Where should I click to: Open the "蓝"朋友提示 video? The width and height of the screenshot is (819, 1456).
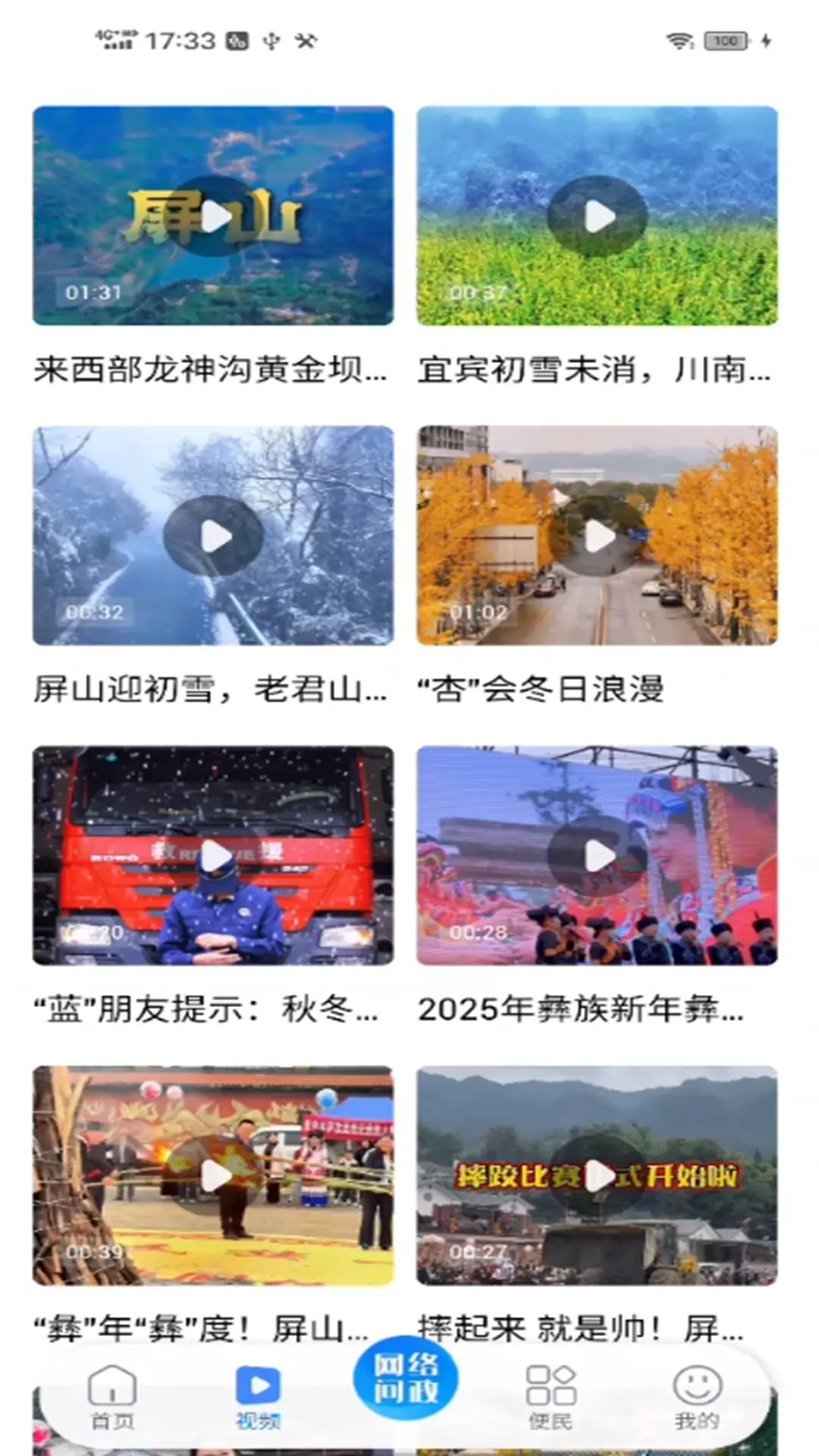[213, 856]
